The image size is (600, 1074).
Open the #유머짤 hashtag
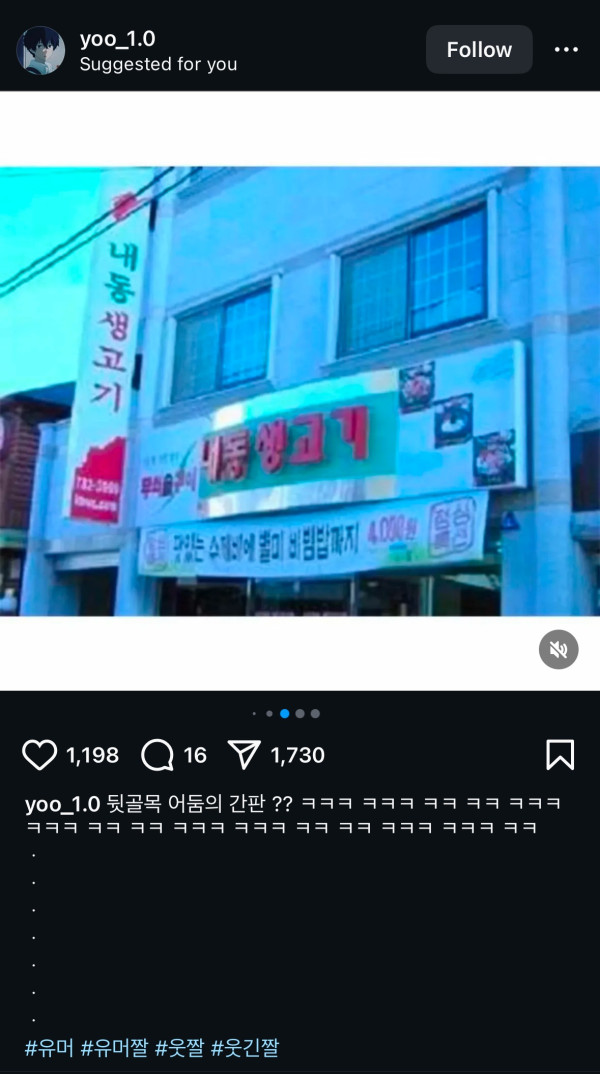click(114, 1048)
